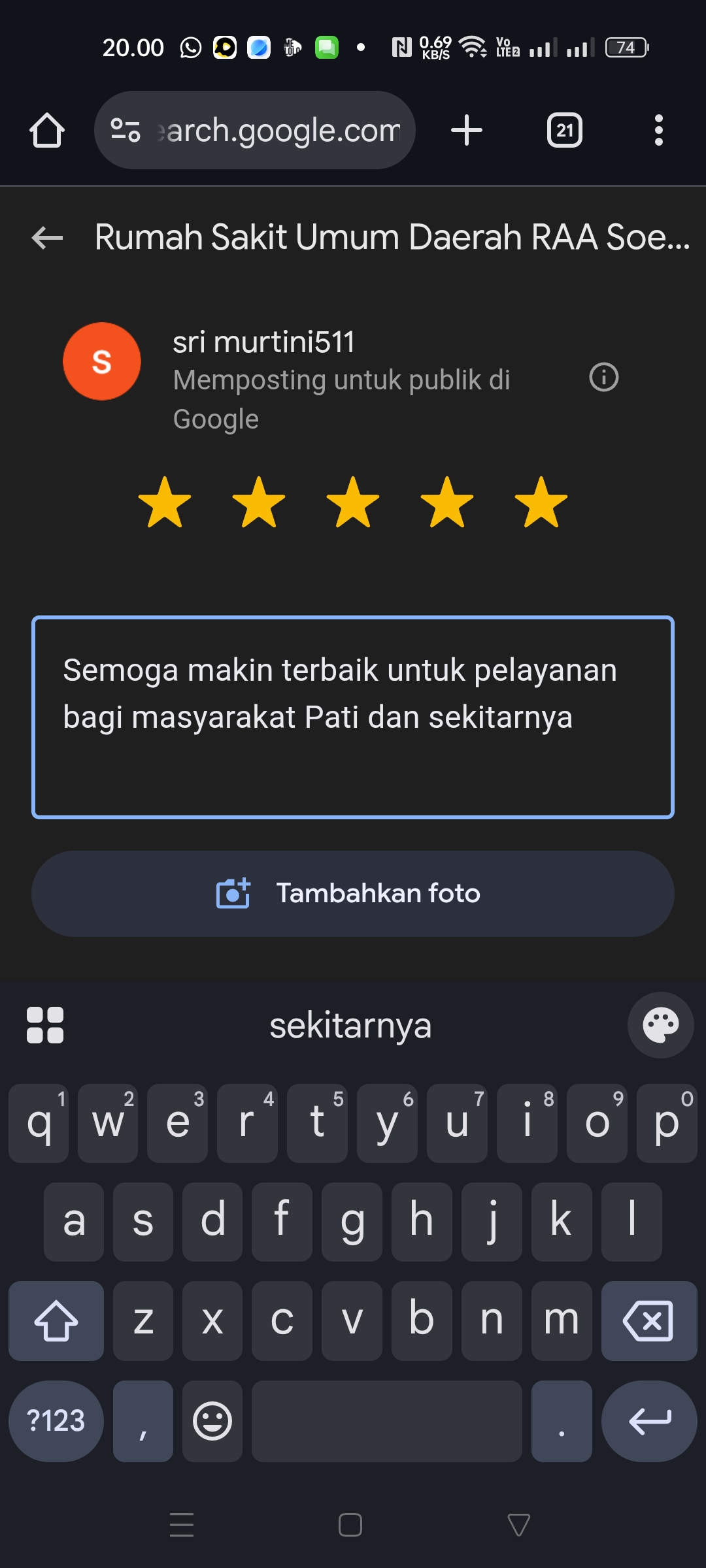Tap the review text box
Viewport: 706px width, 1568px height.
click(353, 717)
